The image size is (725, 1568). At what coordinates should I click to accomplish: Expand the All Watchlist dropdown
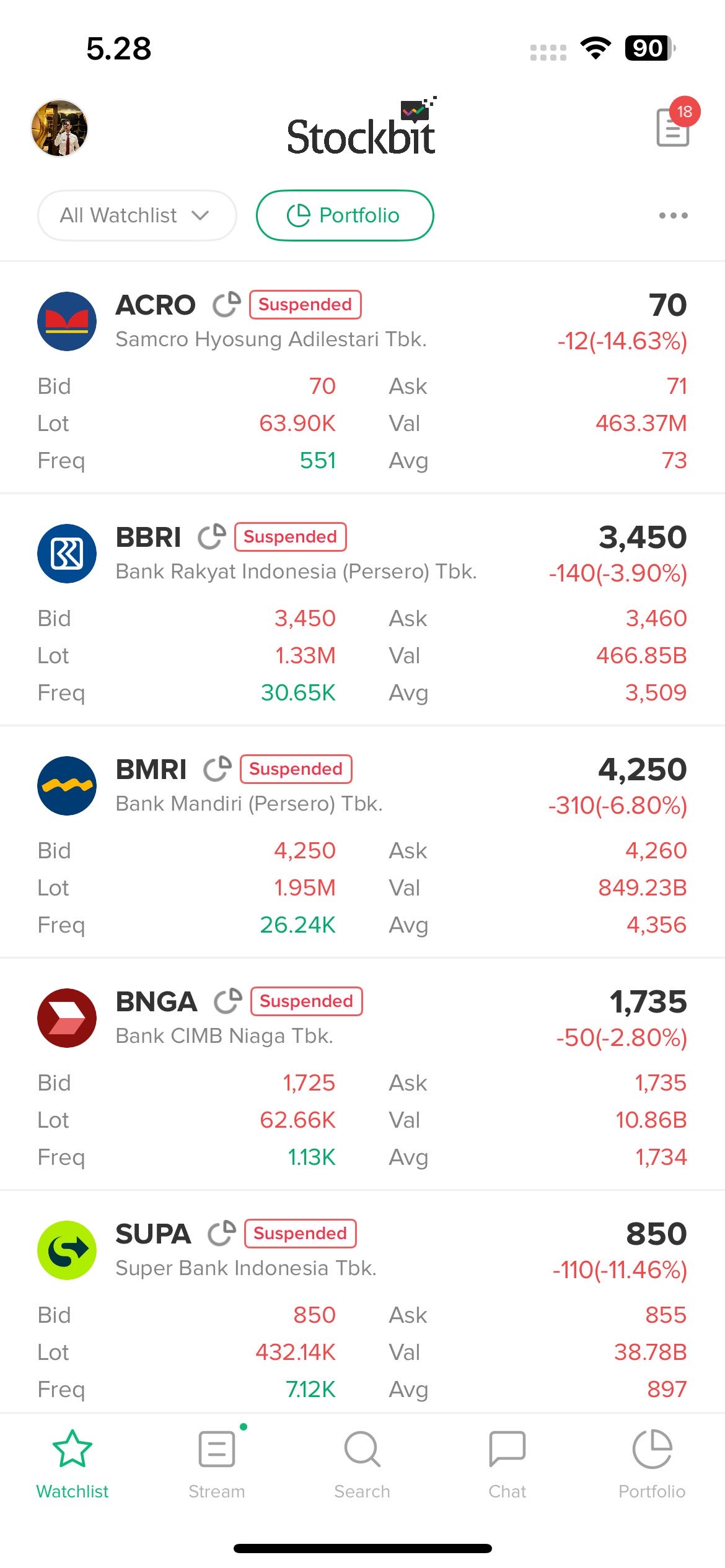136,216
